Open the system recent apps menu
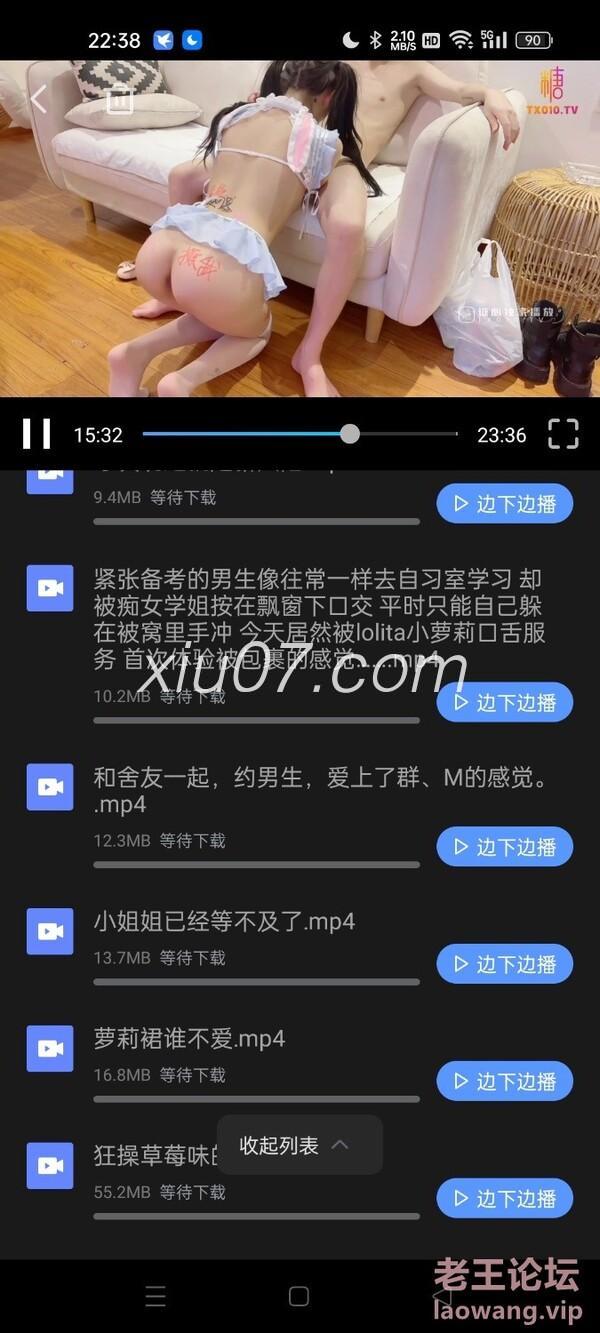600x1333 pixels. click(x=156, y=1297)
